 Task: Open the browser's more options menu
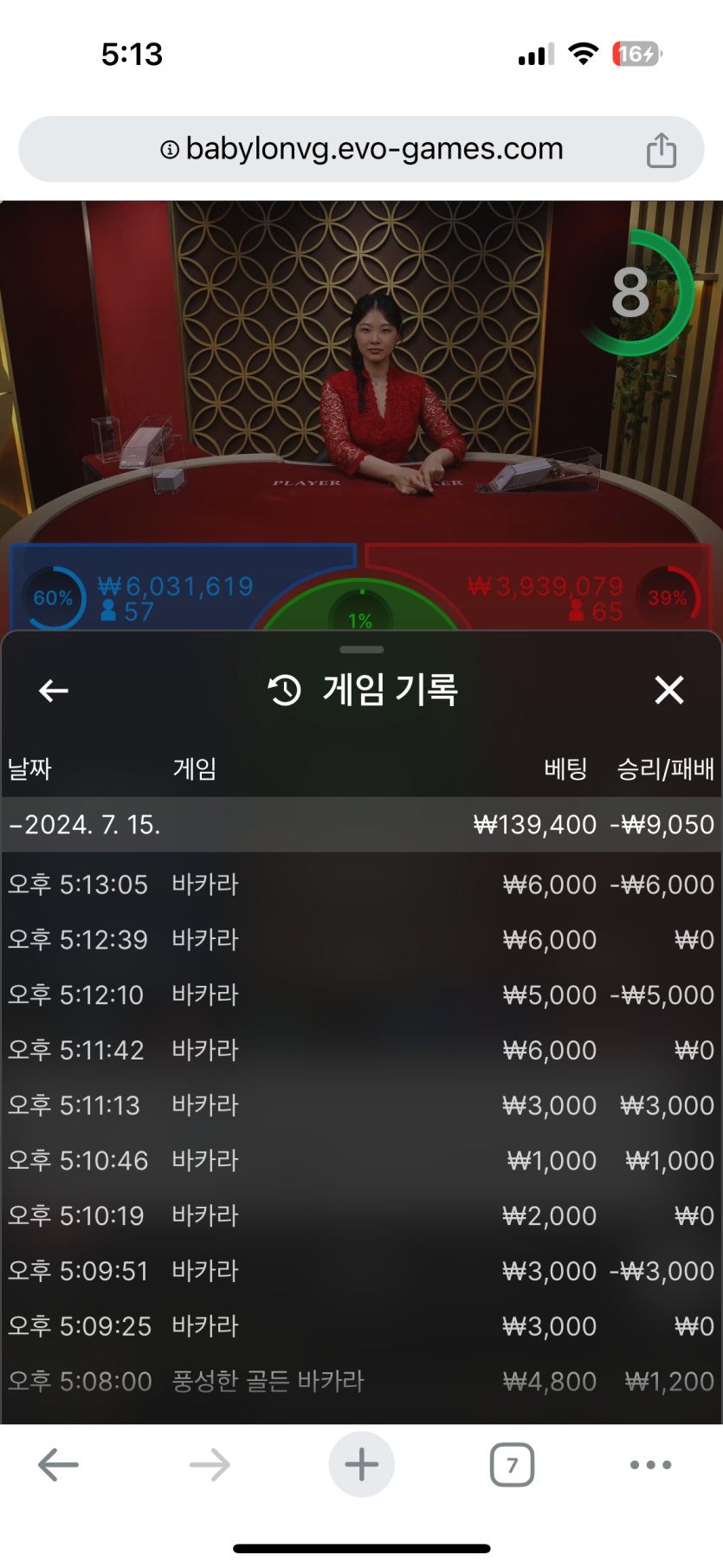650,1465
